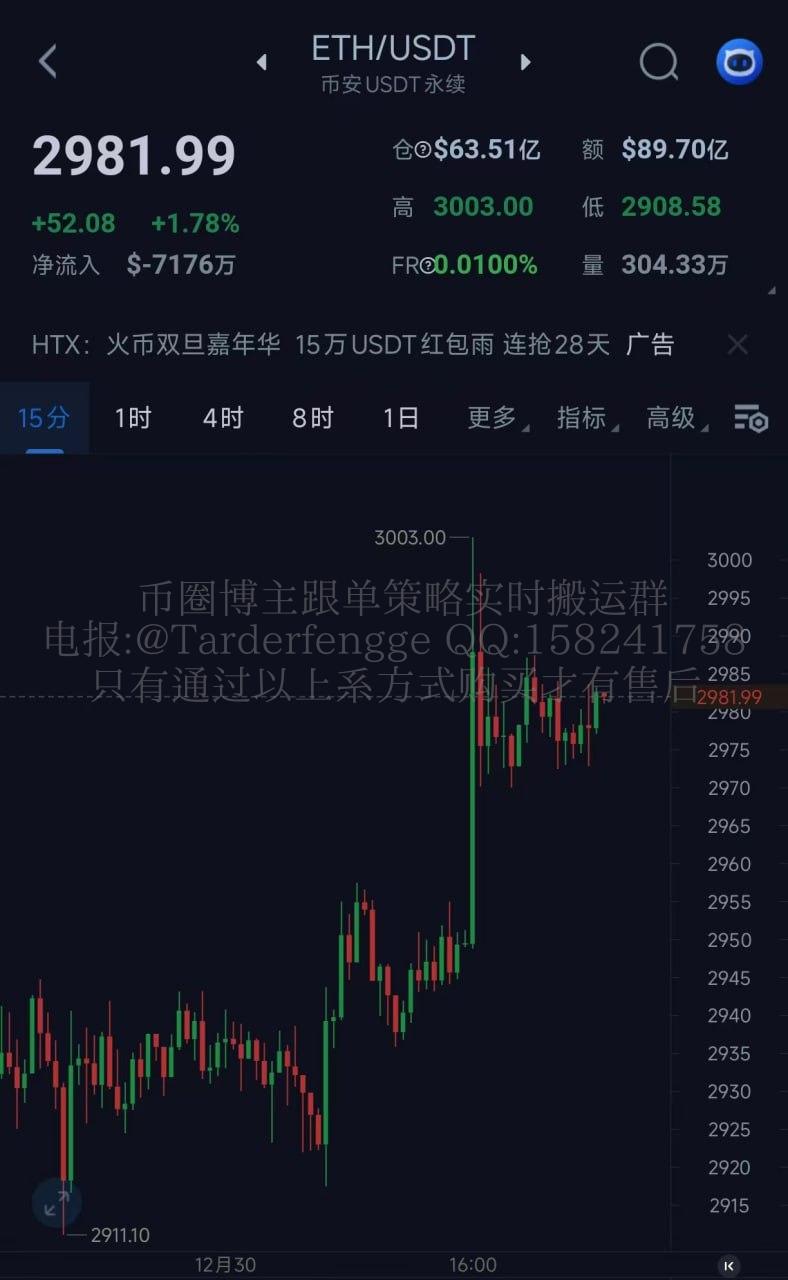This screenshot has height=1280, width=788.
Task: Expand the chart to fullscreen
Action: [56, 1203]
